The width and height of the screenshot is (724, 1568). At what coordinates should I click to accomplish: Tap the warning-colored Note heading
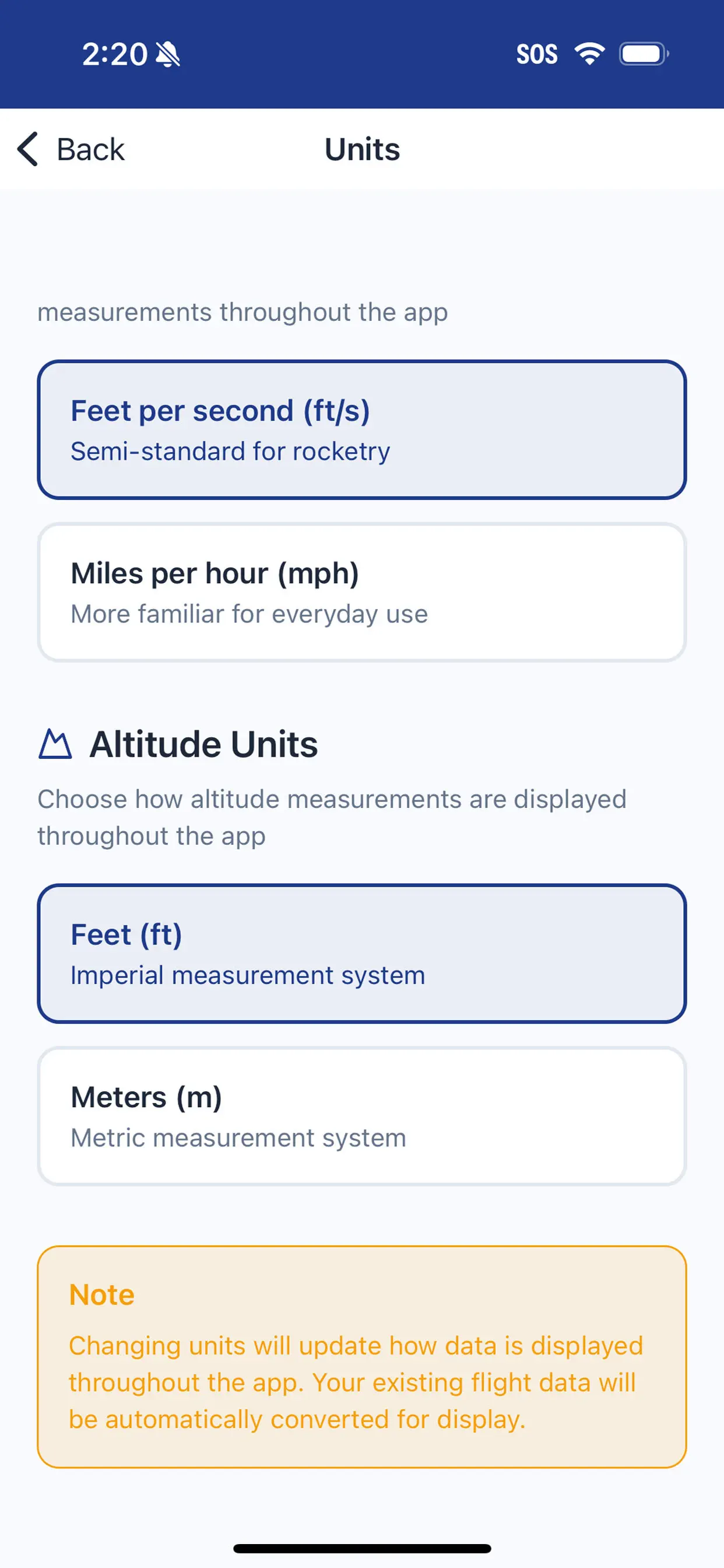100,1294
